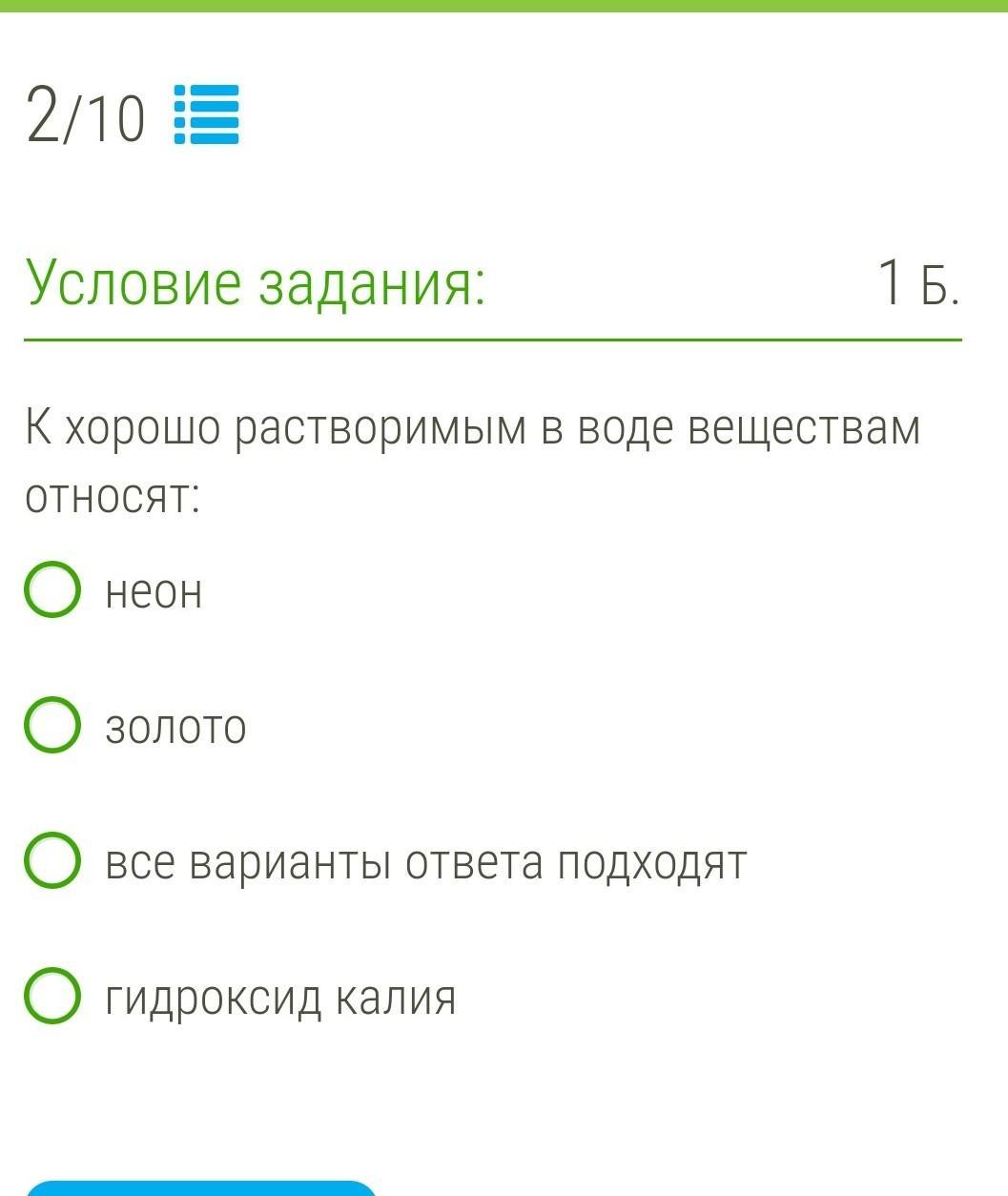Tap the blue button below the answers

pyautogui.click(x=200, y=1188)
